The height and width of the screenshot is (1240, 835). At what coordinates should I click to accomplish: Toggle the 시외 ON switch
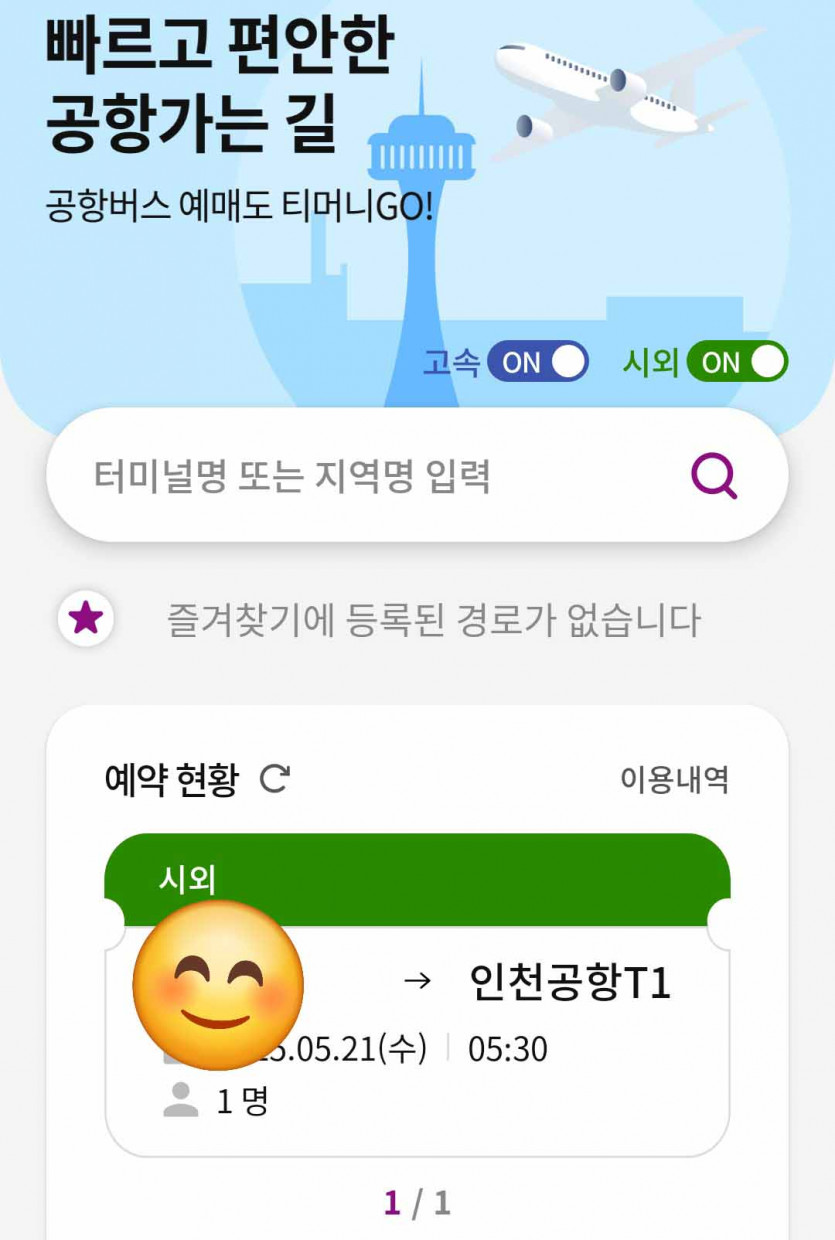tap(737, 362)
